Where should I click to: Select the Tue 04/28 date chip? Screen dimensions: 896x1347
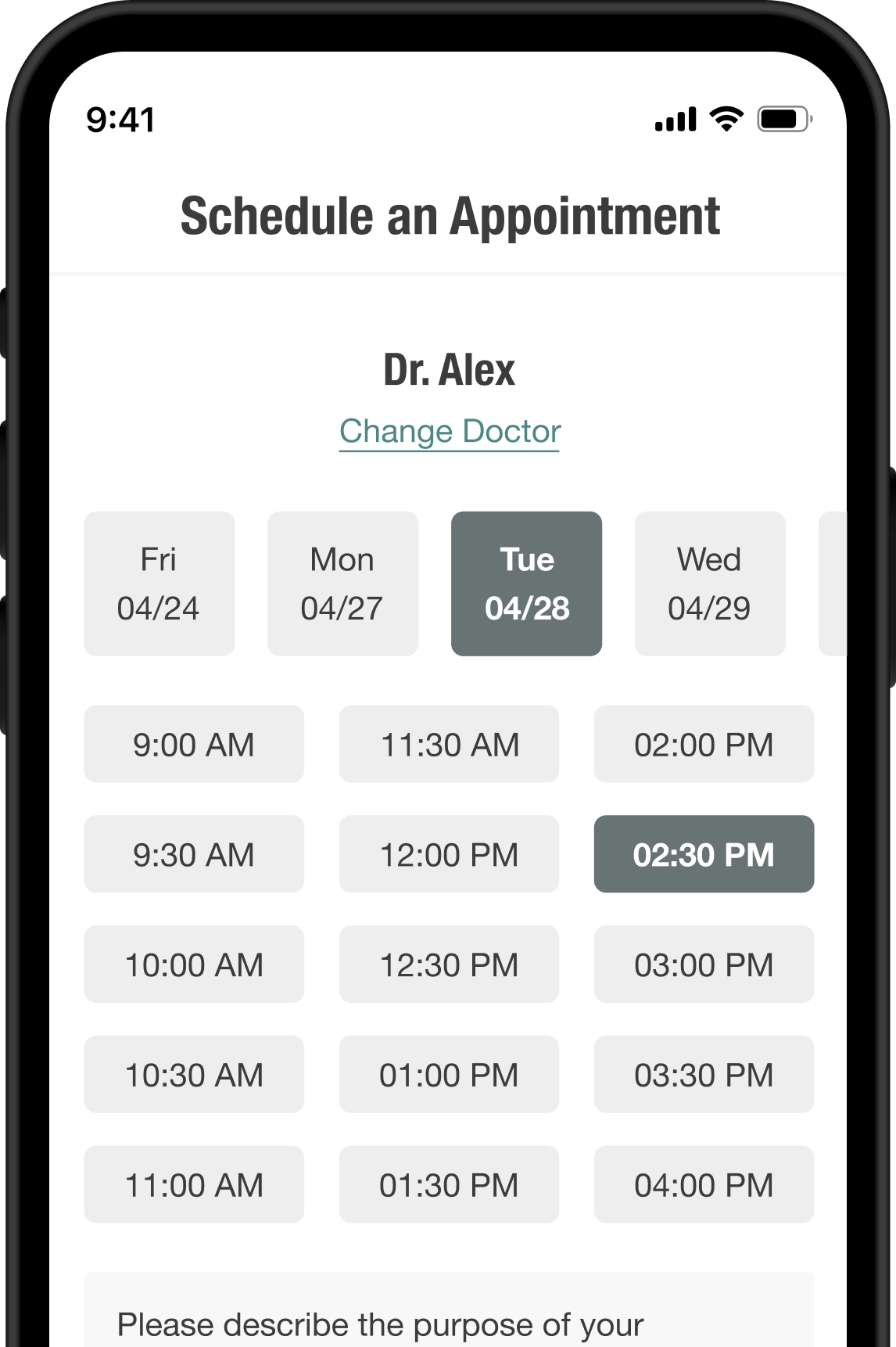click(x=526, y=584)
